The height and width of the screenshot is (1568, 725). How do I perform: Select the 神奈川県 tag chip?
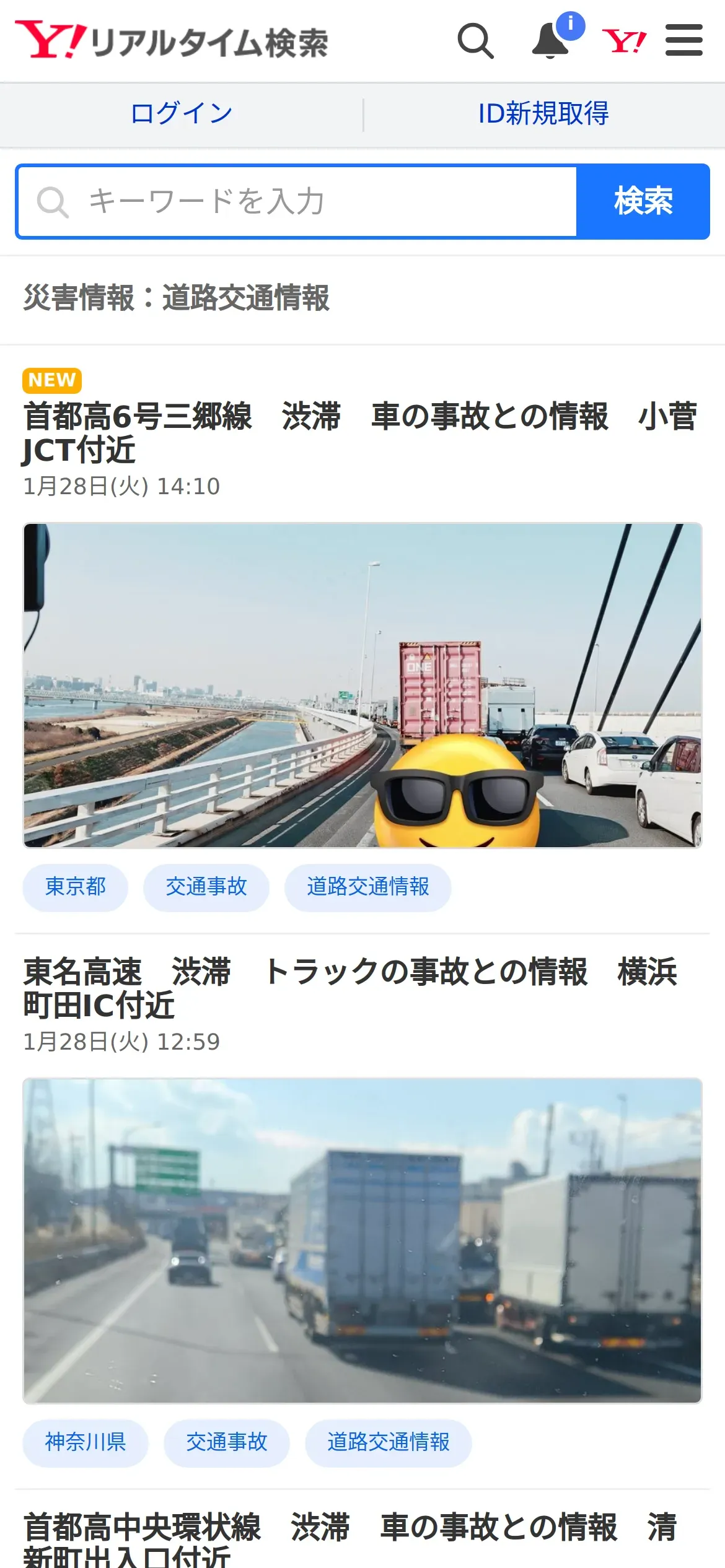coord(86,1442)
